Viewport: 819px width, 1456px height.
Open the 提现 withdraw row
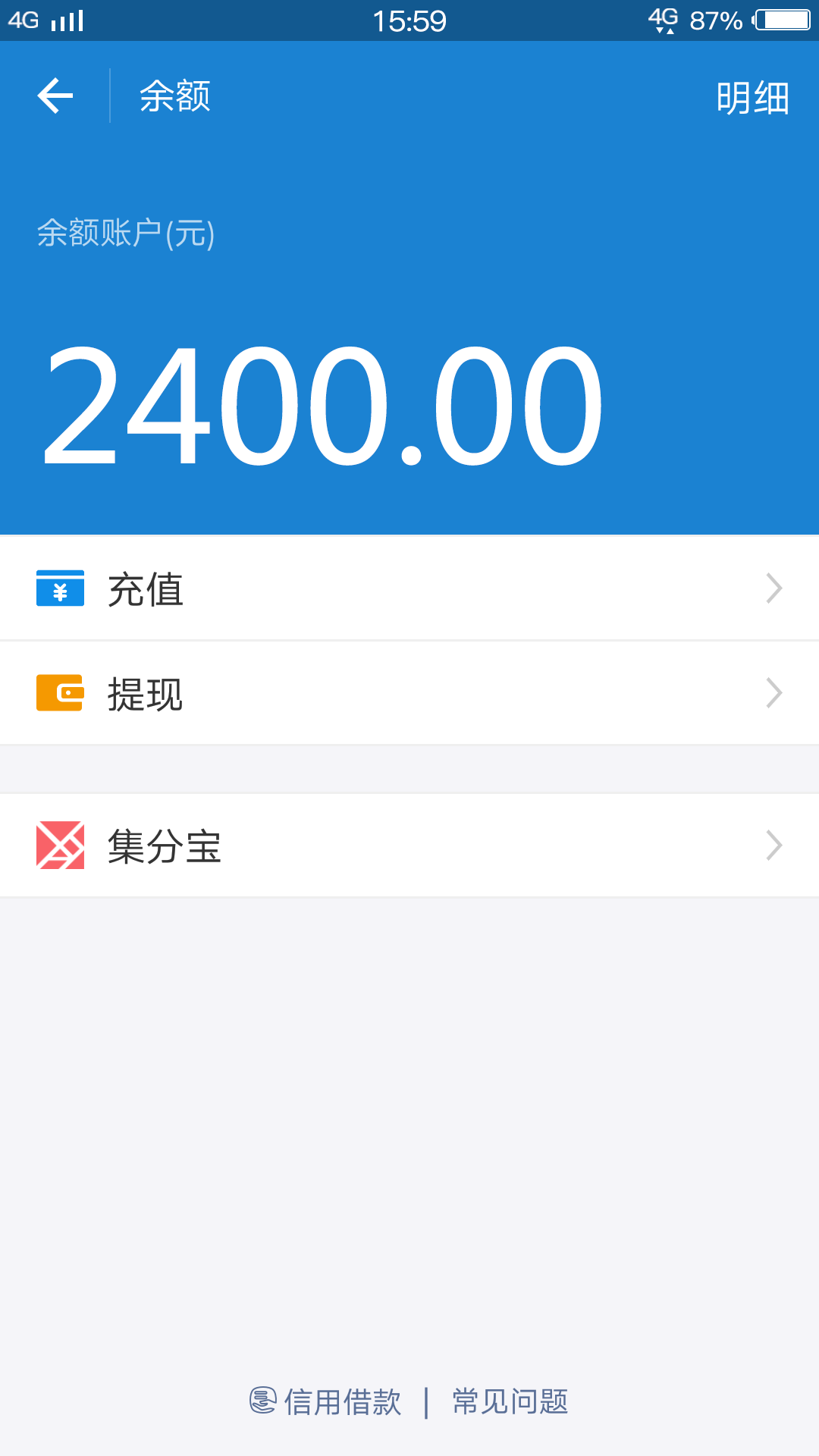[x=409, y=693]
